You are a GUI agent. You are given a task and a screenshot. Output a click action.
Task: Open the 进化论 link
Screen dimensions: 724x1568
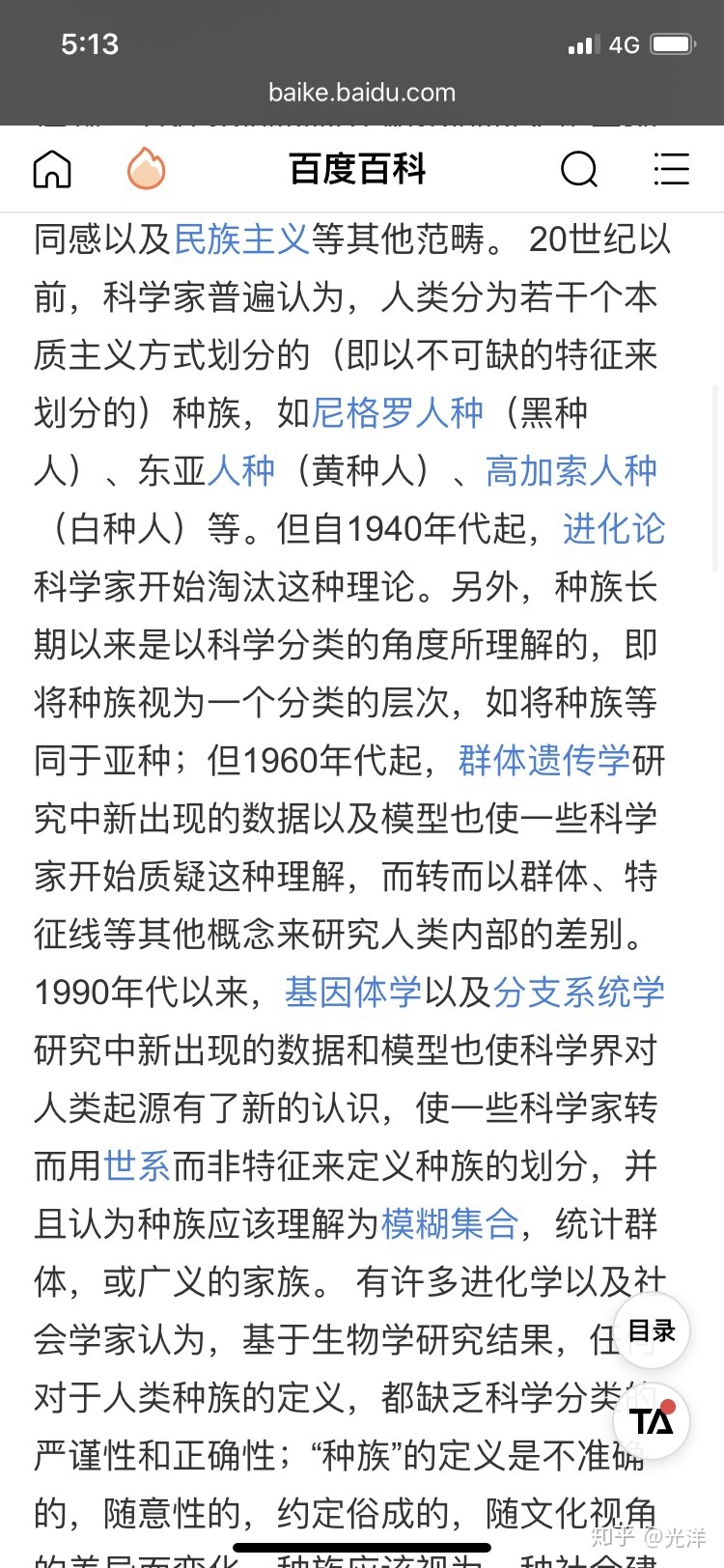[x=614, y=528]
